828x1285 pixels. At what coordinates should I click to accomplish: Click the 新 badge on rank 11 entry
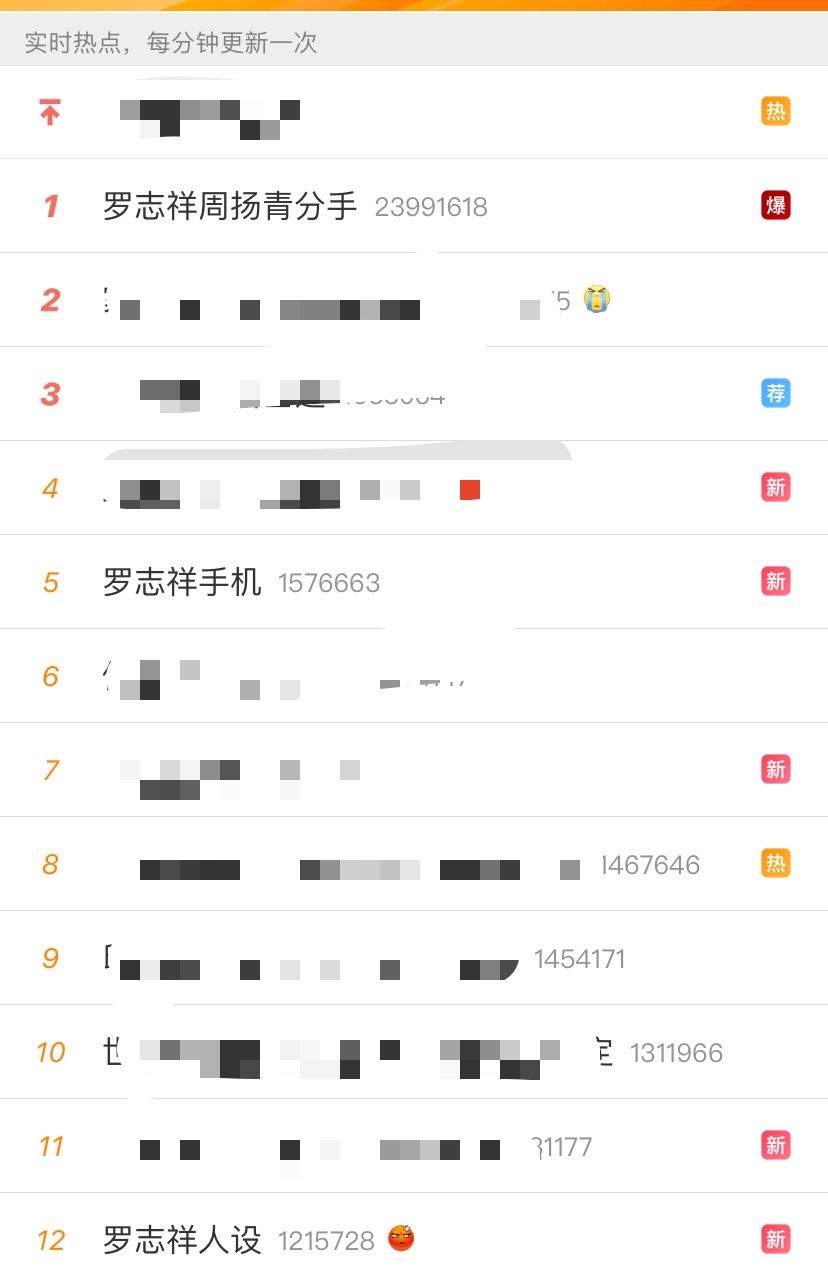pos(776,1145)
